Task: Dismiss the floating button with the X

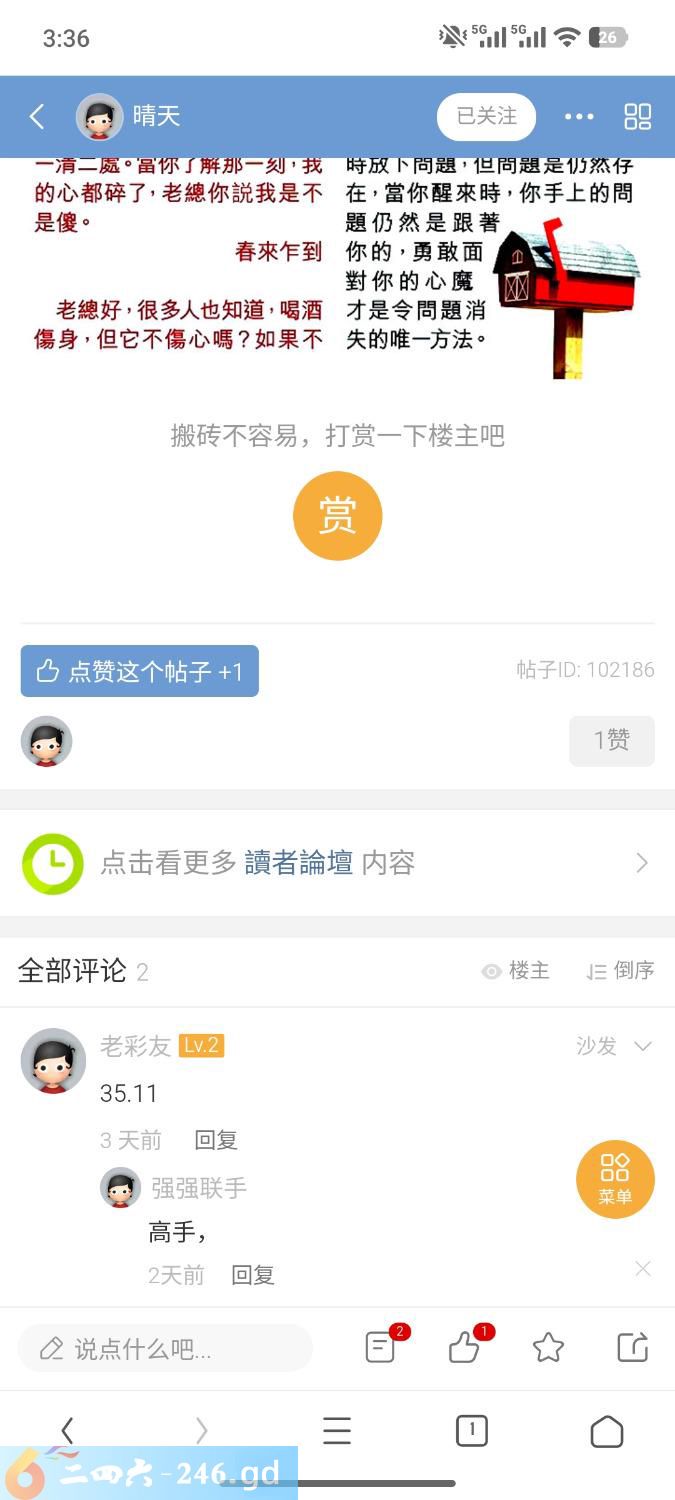Action: [x=643, y=1269]
